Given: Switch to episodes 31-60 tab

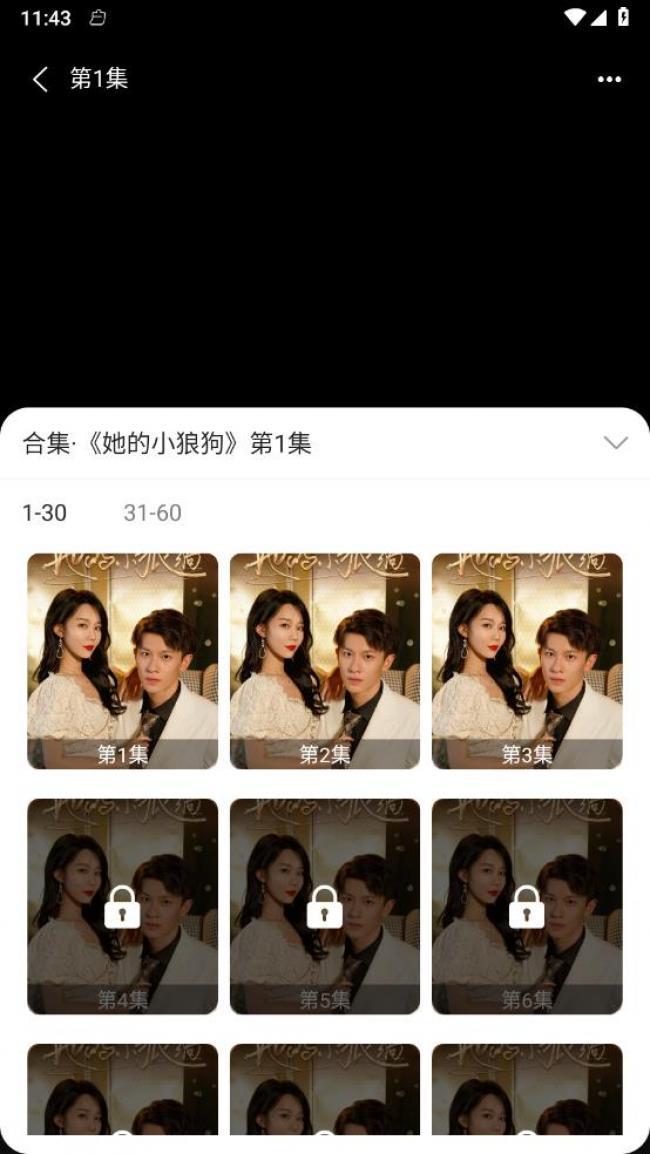Looking at the screenshot, I should pyautogui.click(x=152, y=513).
